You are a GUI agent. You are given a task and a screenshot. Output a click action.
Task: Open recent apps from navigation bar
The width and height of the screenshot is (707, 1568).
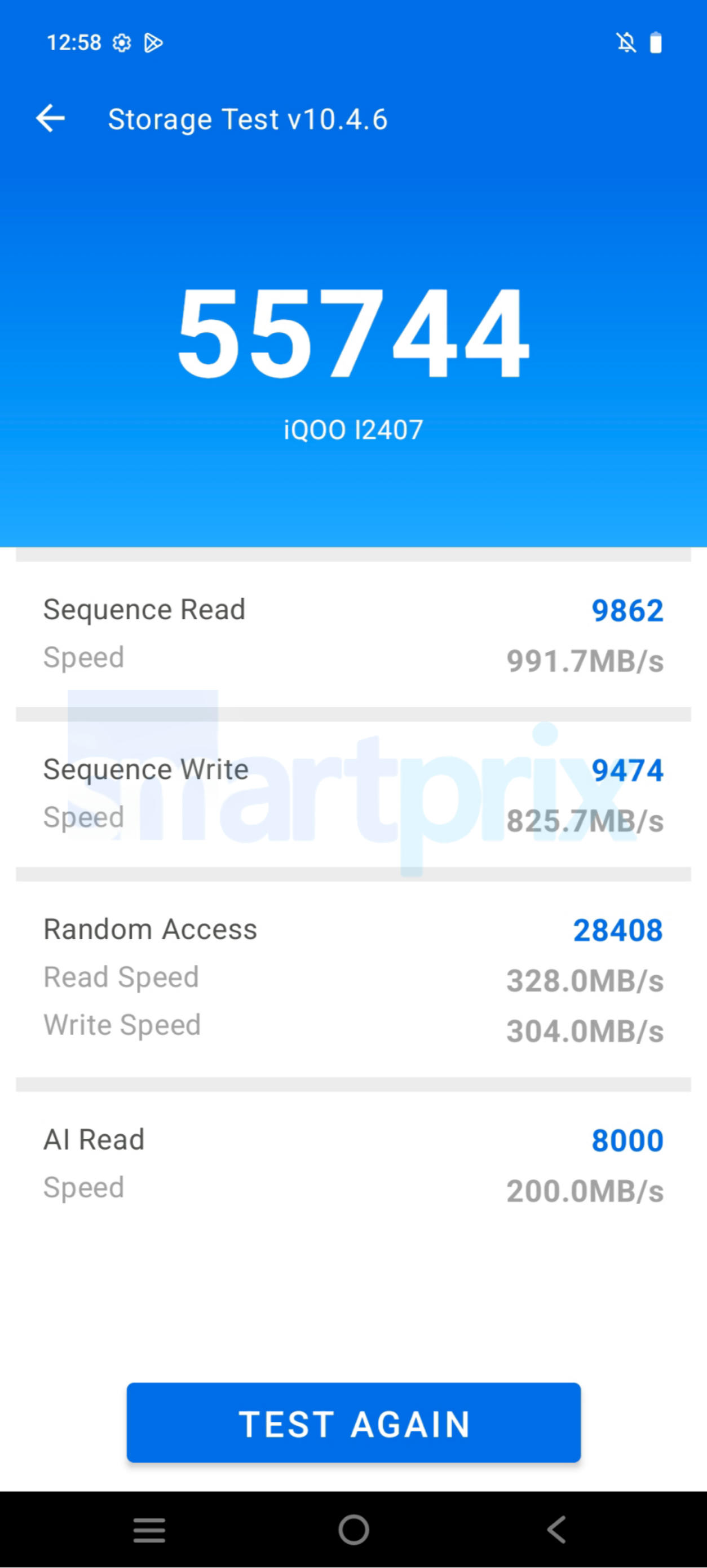pyautogui.click(x=149, y=1530)
